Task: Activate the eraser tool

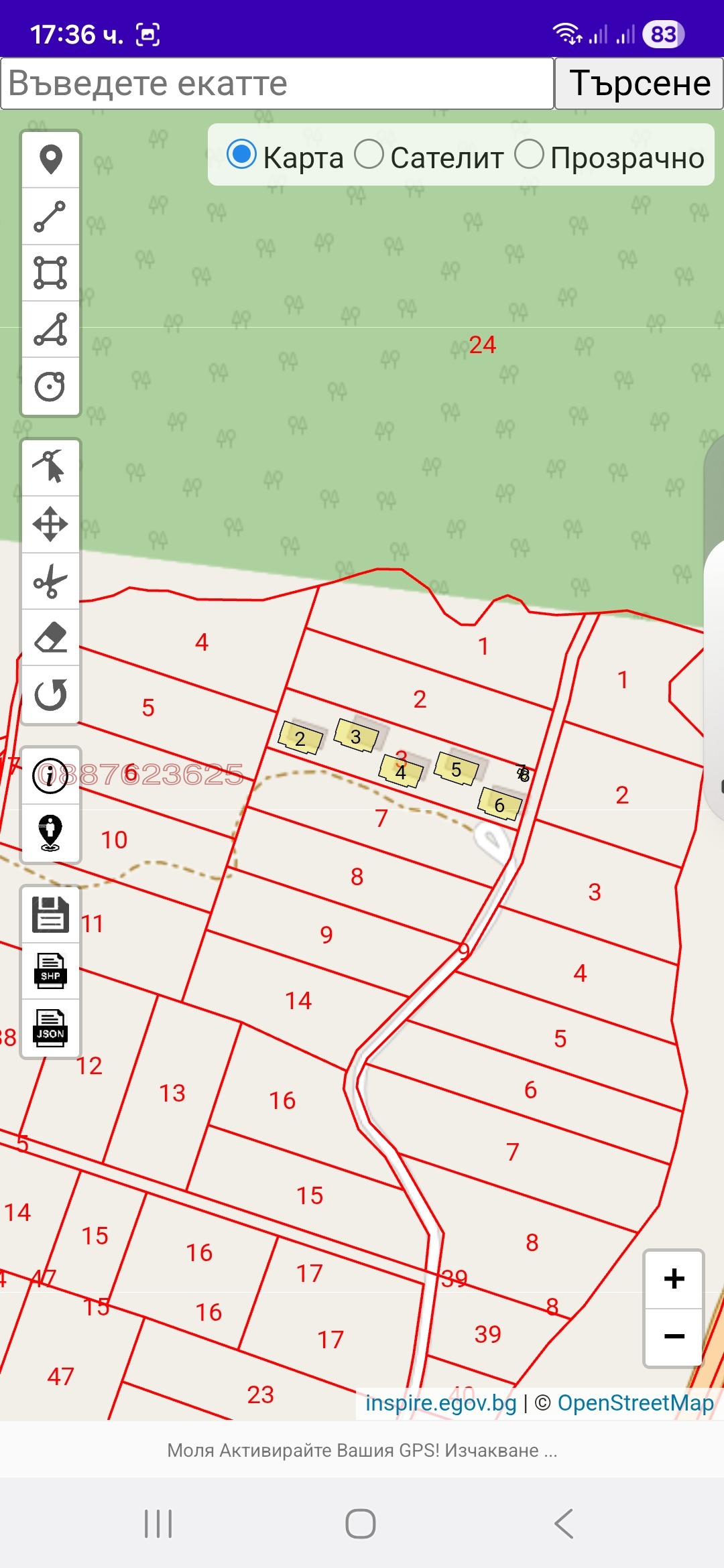Action: [51, 637]
